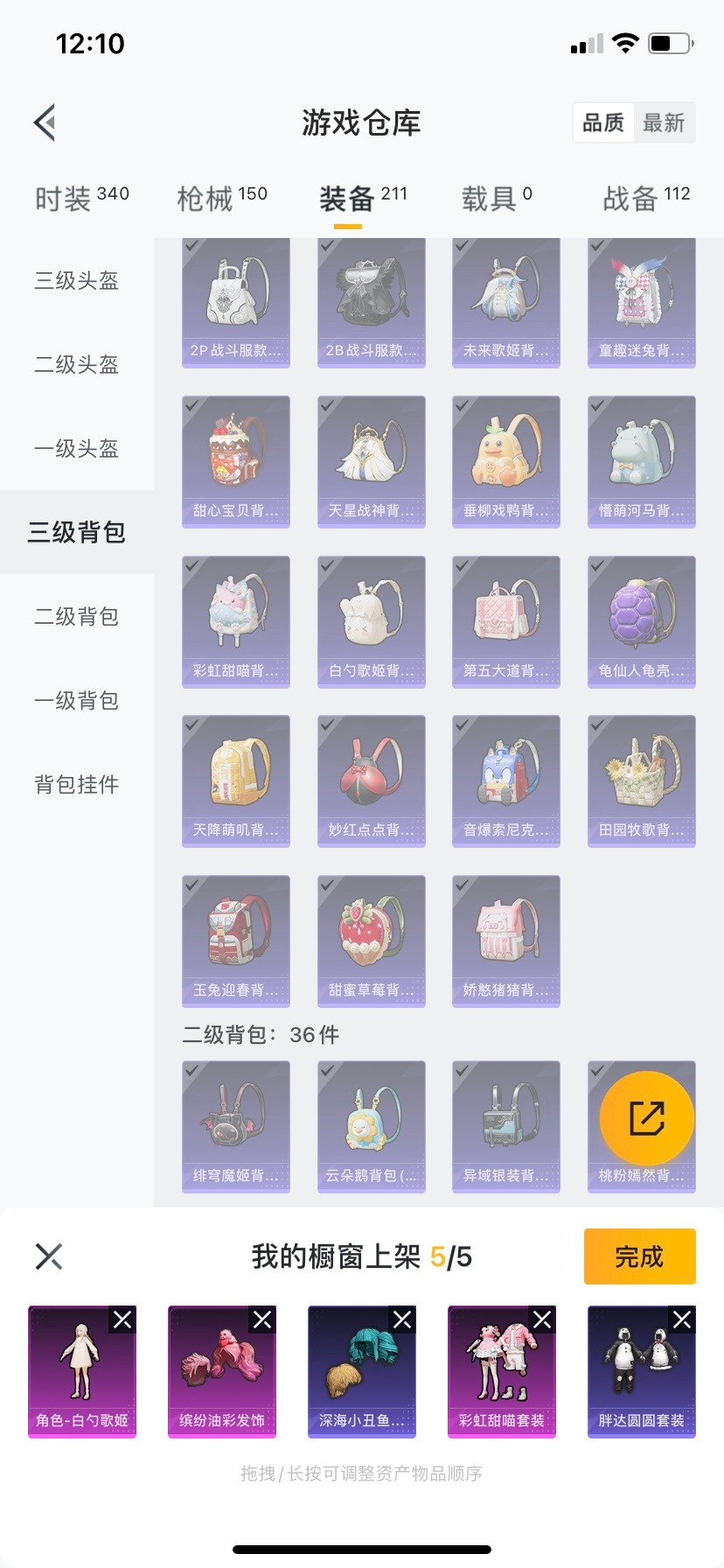Select the 云朵鹅背包 item

[x=372, y=1126]
